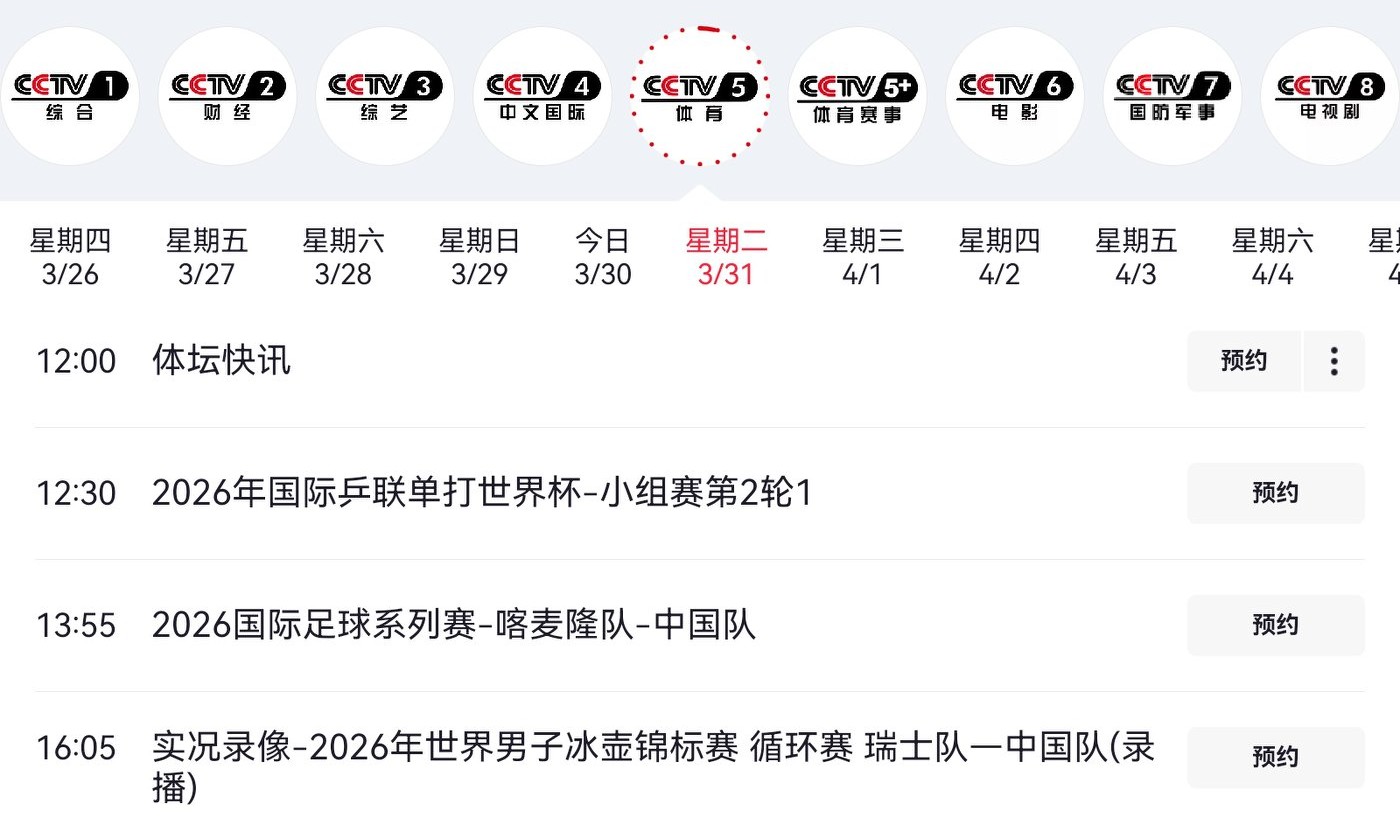Viewport: 1400px width, 838px height.
Task: Select the CCTV2 财经 channel
Action: 227,97
